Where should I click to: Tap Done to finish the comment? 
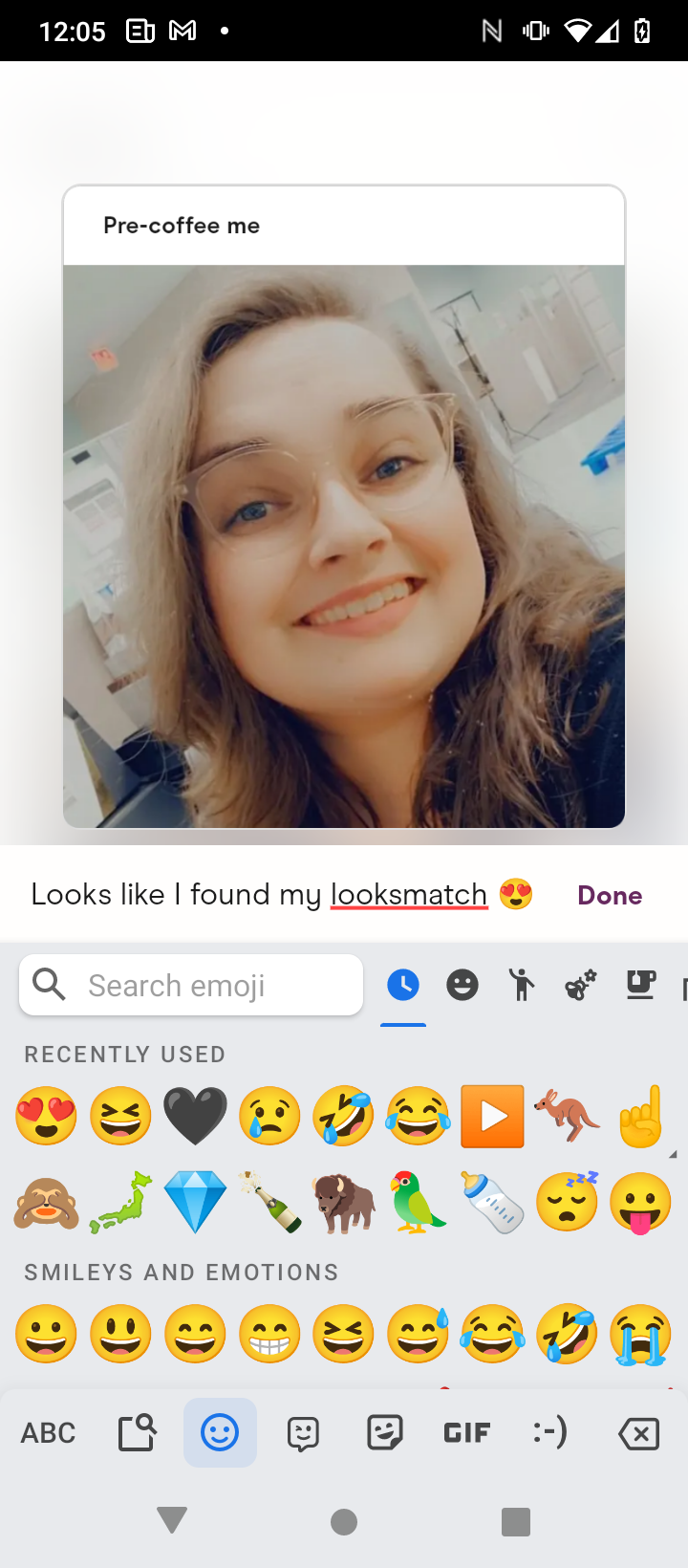point(610,895)
